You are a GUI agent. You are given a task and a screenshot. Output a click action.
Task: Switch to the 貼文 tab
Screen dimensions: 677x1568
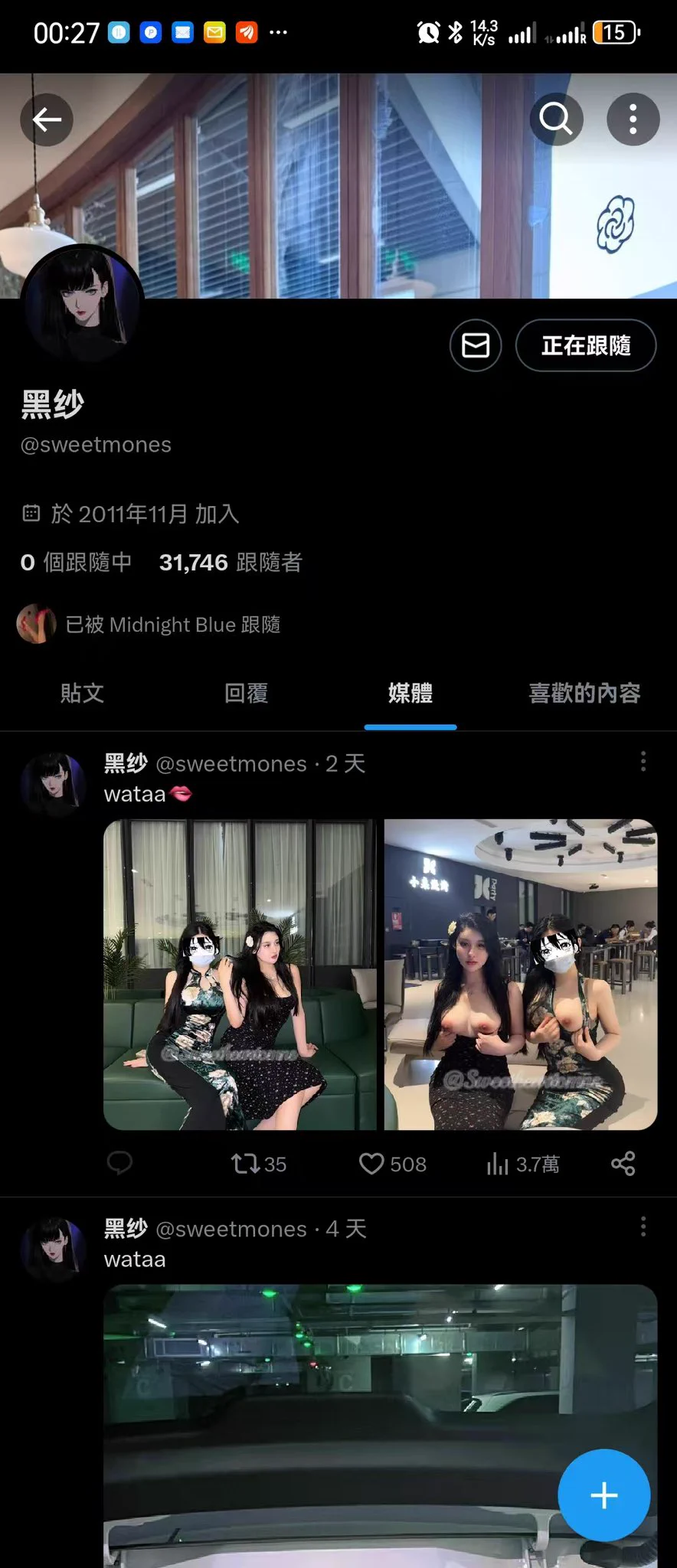82,694
